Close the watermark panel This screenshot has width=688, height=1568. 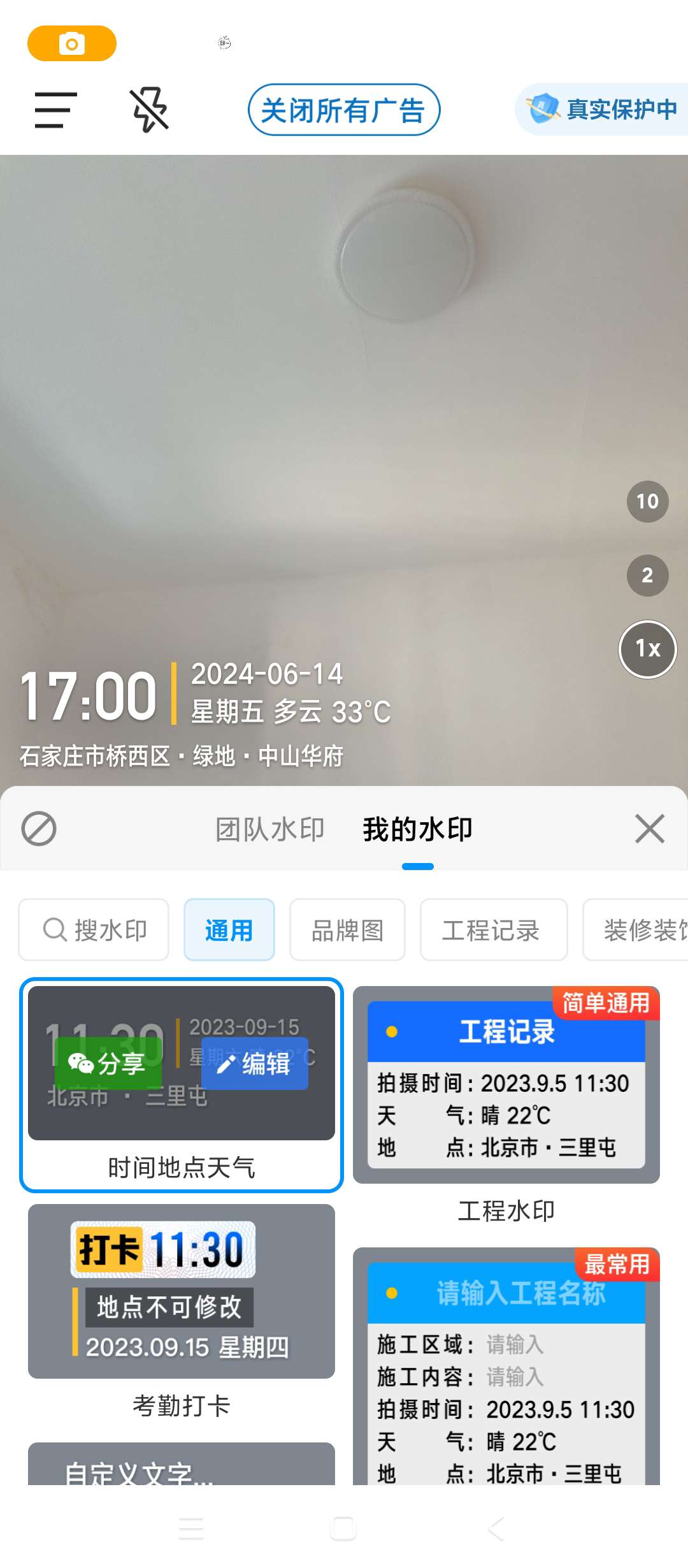650,829
